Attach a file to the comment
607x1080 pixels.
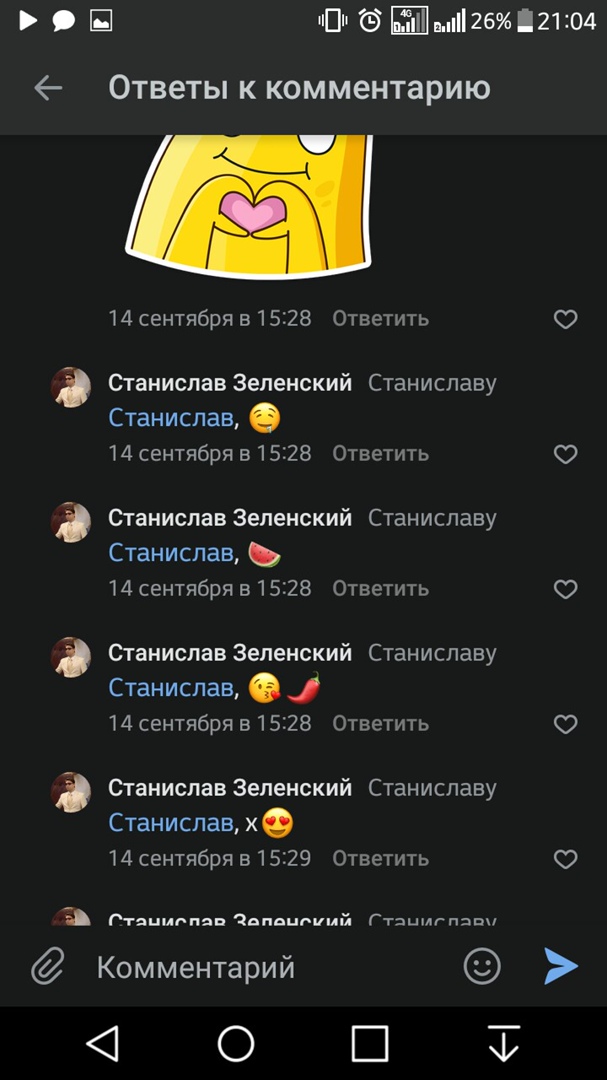[x=47, y=967]
